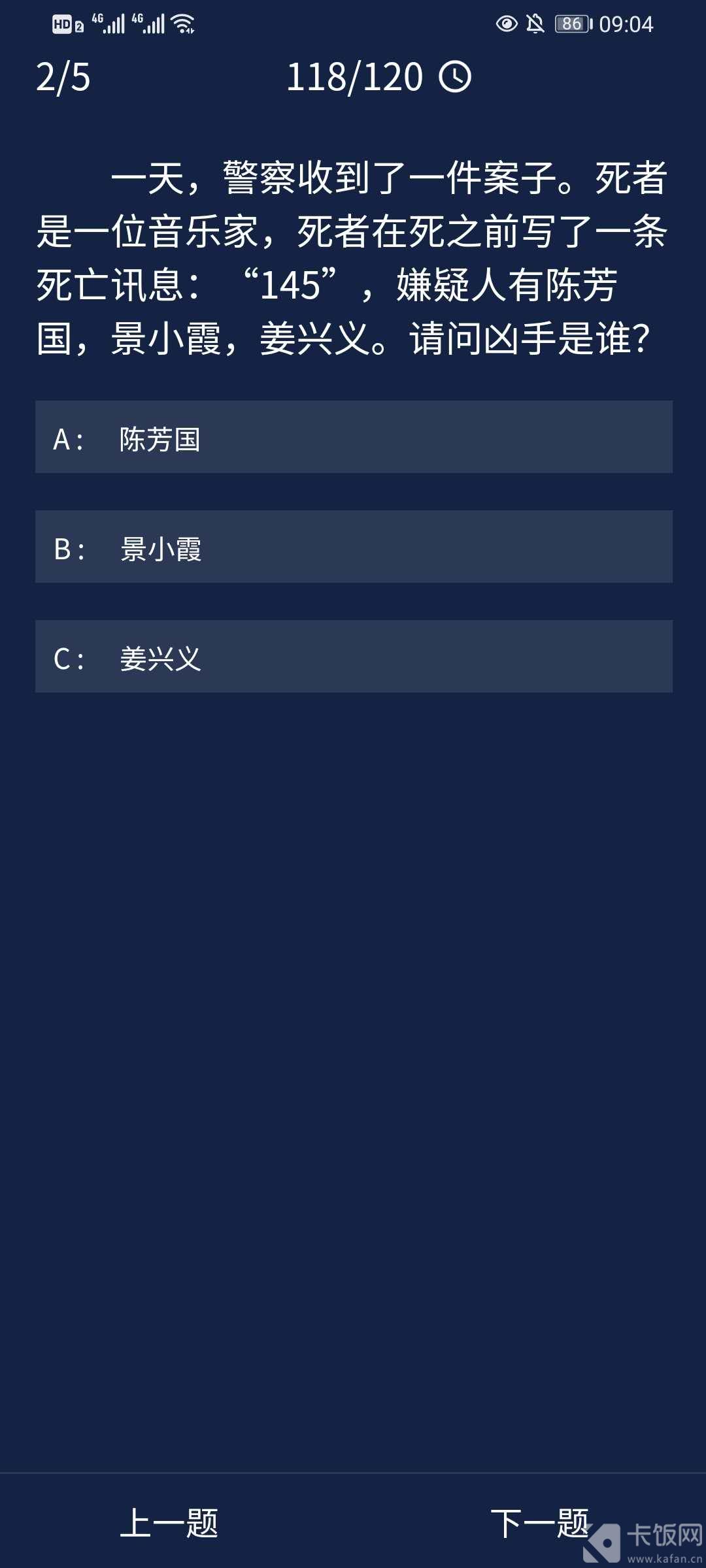Select answer A: 陈芳国

(353, 437)
